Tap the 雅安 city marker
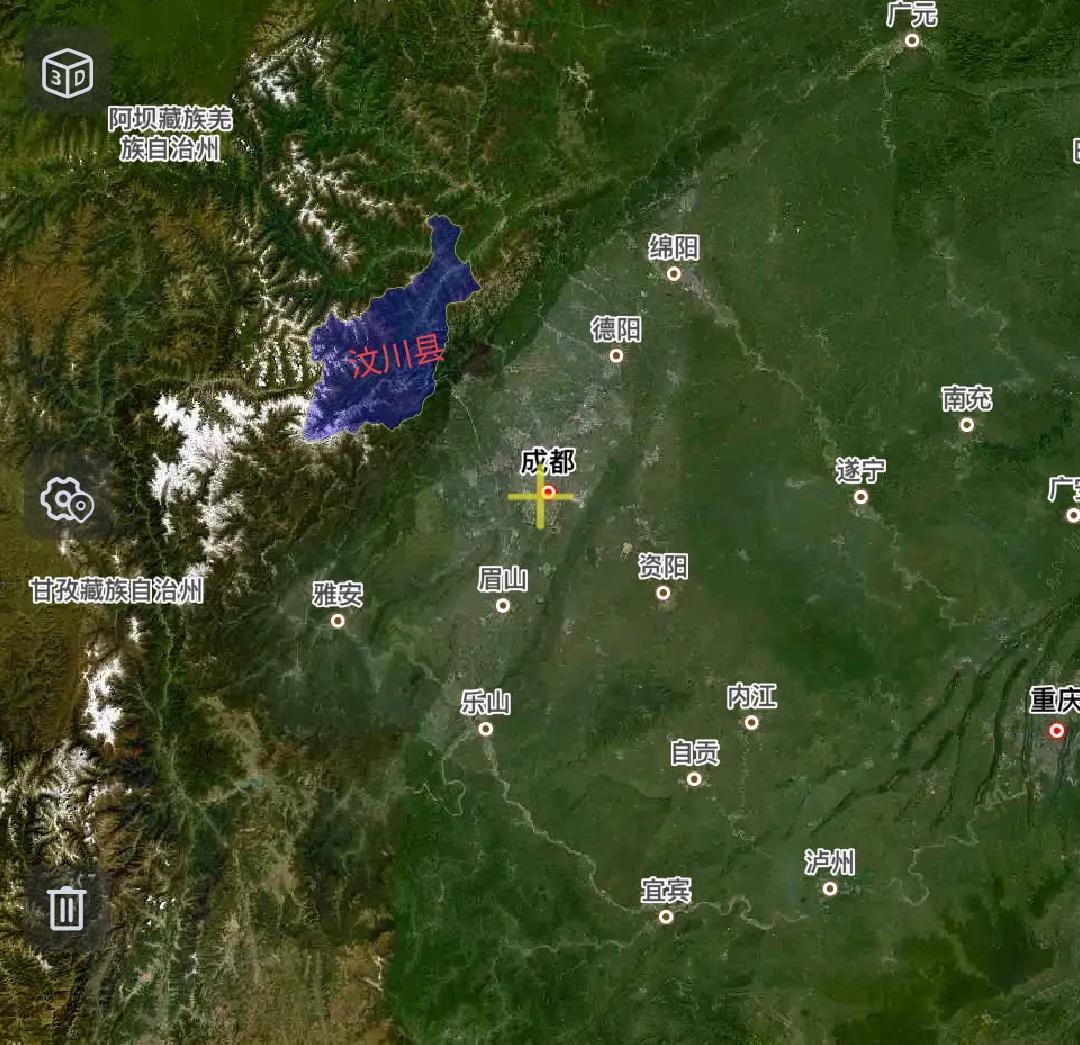 point(338,620)
